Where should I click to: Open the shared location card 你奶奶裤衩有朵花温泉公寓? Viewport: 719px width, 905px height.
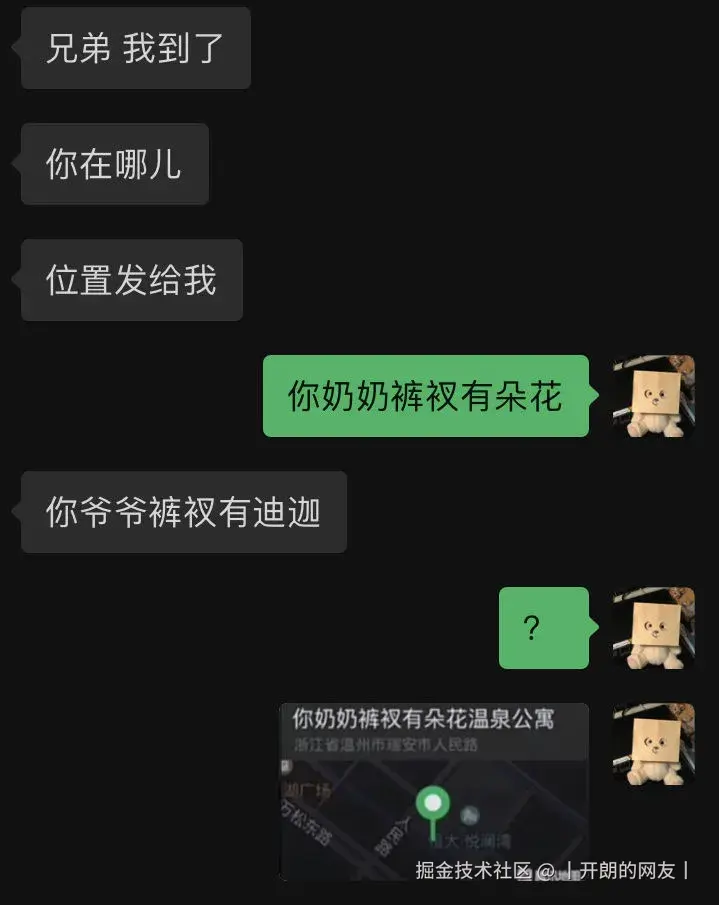[x=433, y=790]
